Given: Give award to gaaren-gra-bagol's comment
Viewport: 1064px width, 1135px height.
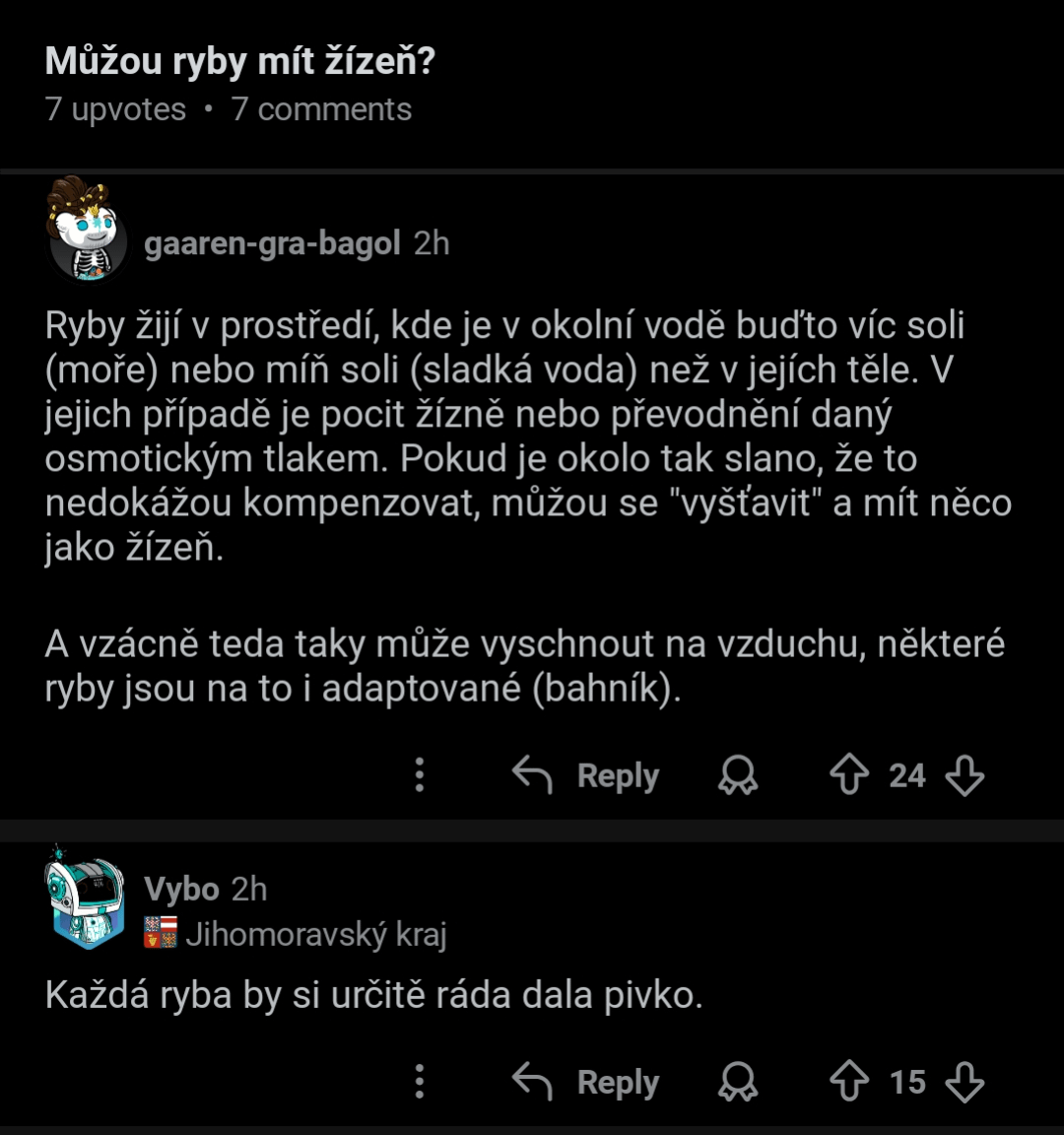Looking at the screenshot, I should pyautogui.click(x=738, y=775).
